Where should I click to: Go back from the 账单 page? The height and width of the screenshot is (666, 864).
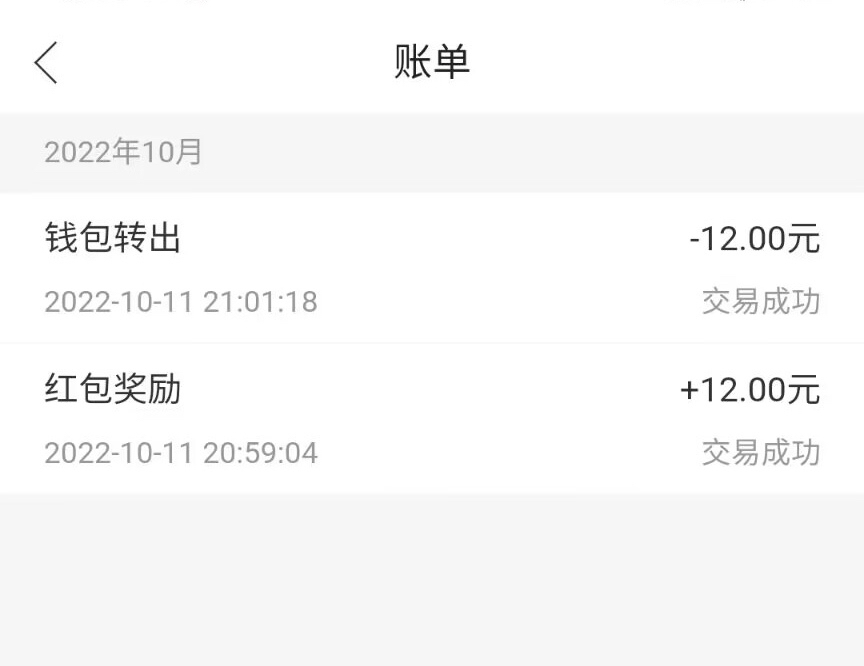click(46, 63)
